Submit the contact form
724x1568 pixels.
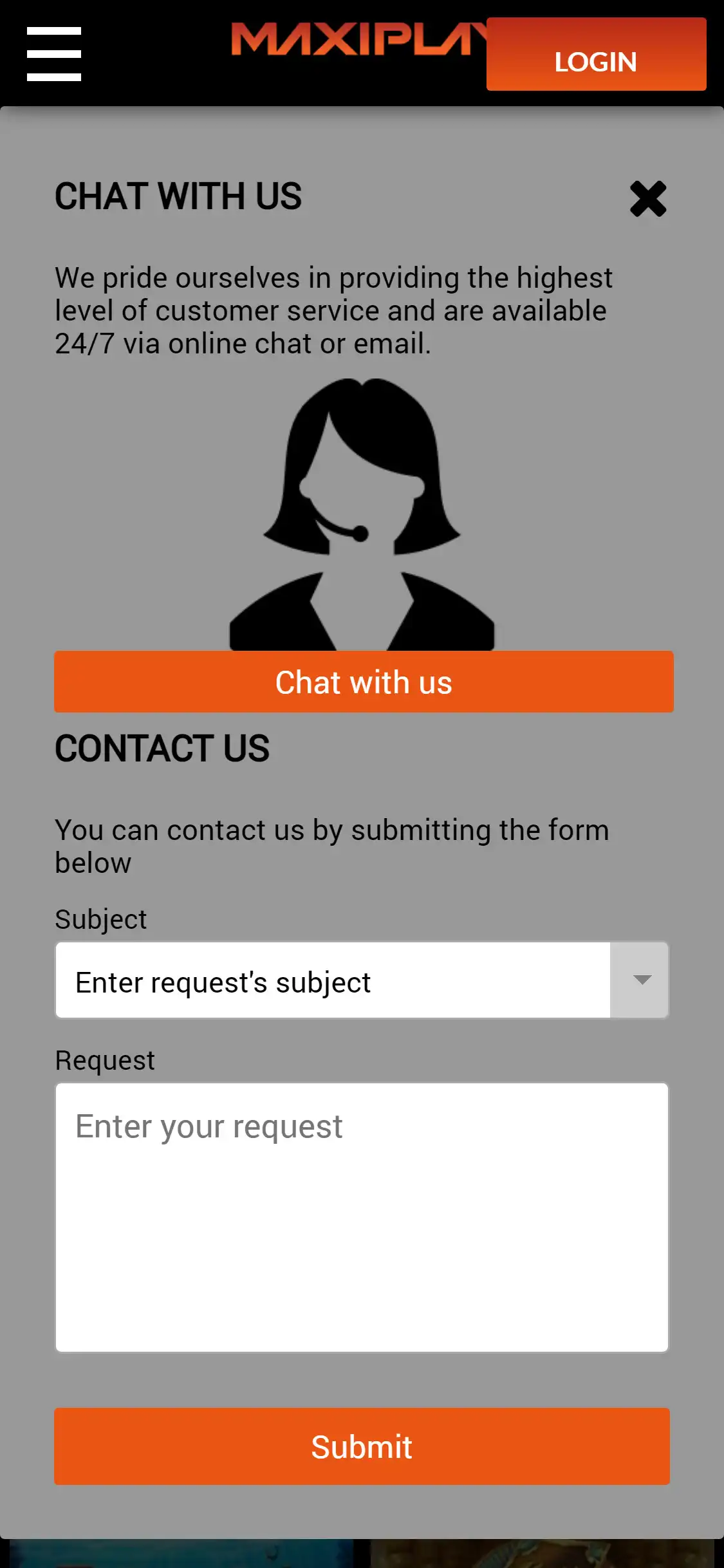coord(362,1446)
